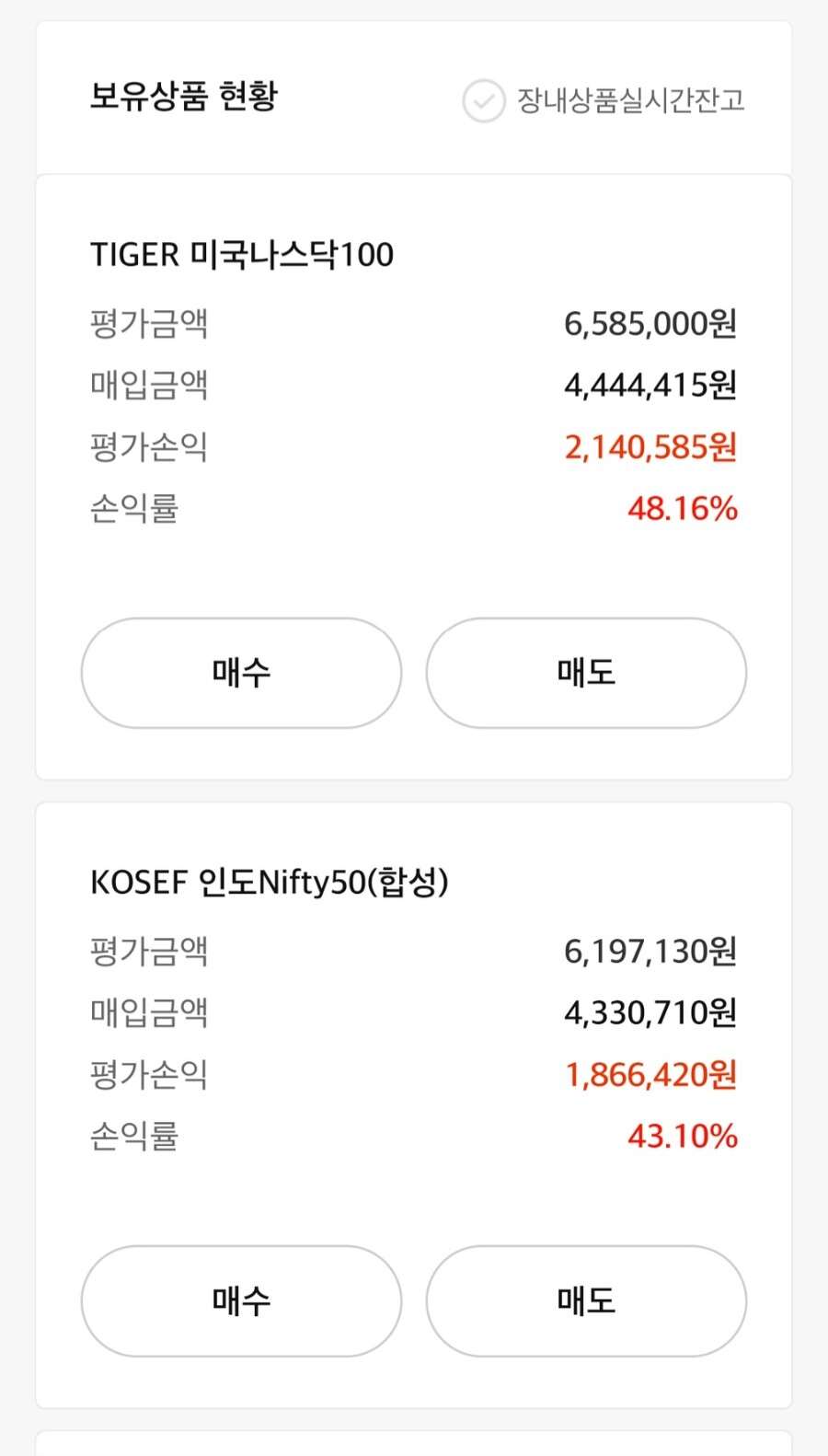Click the 손익률 label of KOSEF holding
Image resolution: width=828 pixels, height=1456 pixels.
tap(134, 1138)
